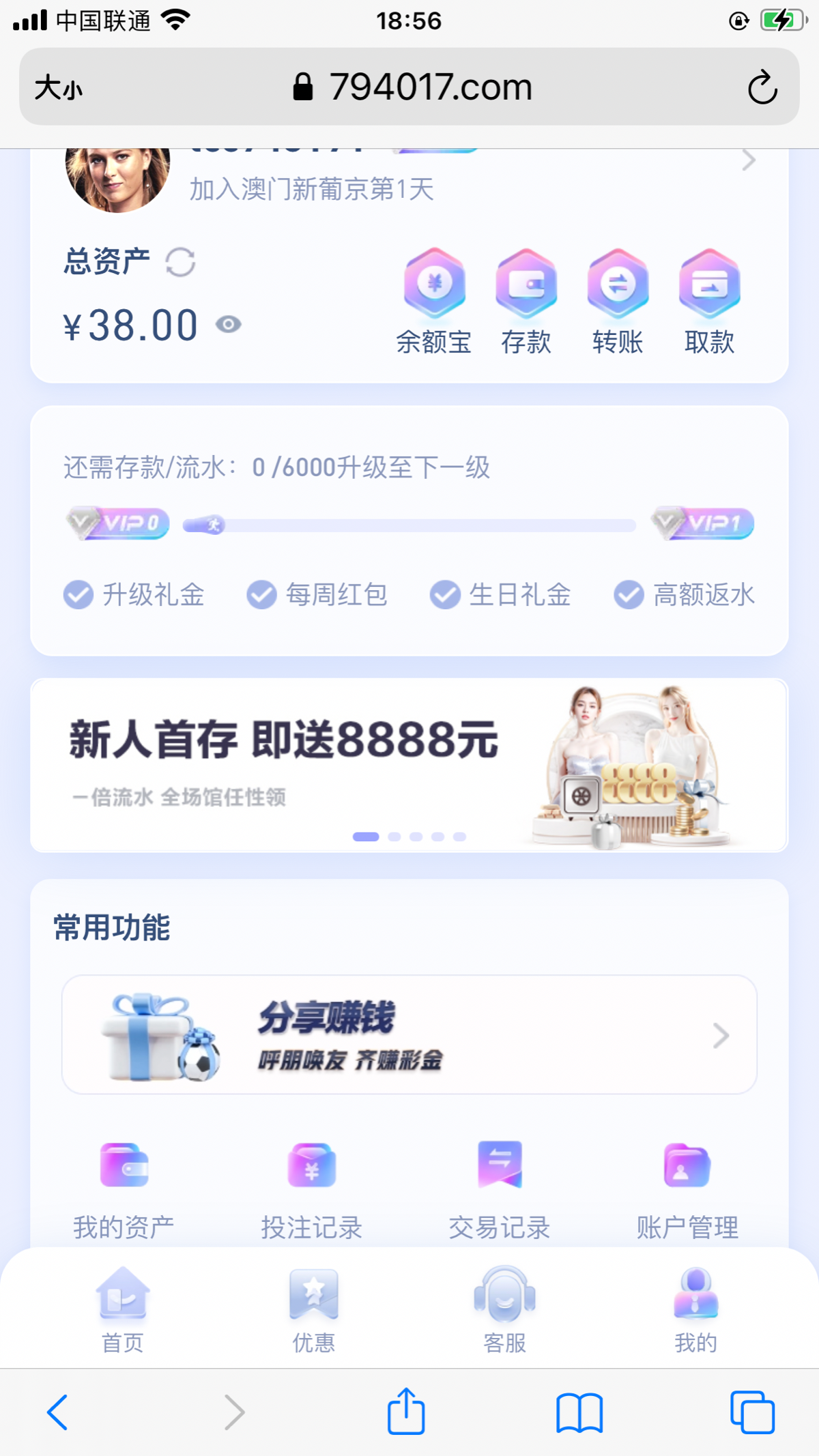Hide the balance with the eye icon

(x=229, y=324)
